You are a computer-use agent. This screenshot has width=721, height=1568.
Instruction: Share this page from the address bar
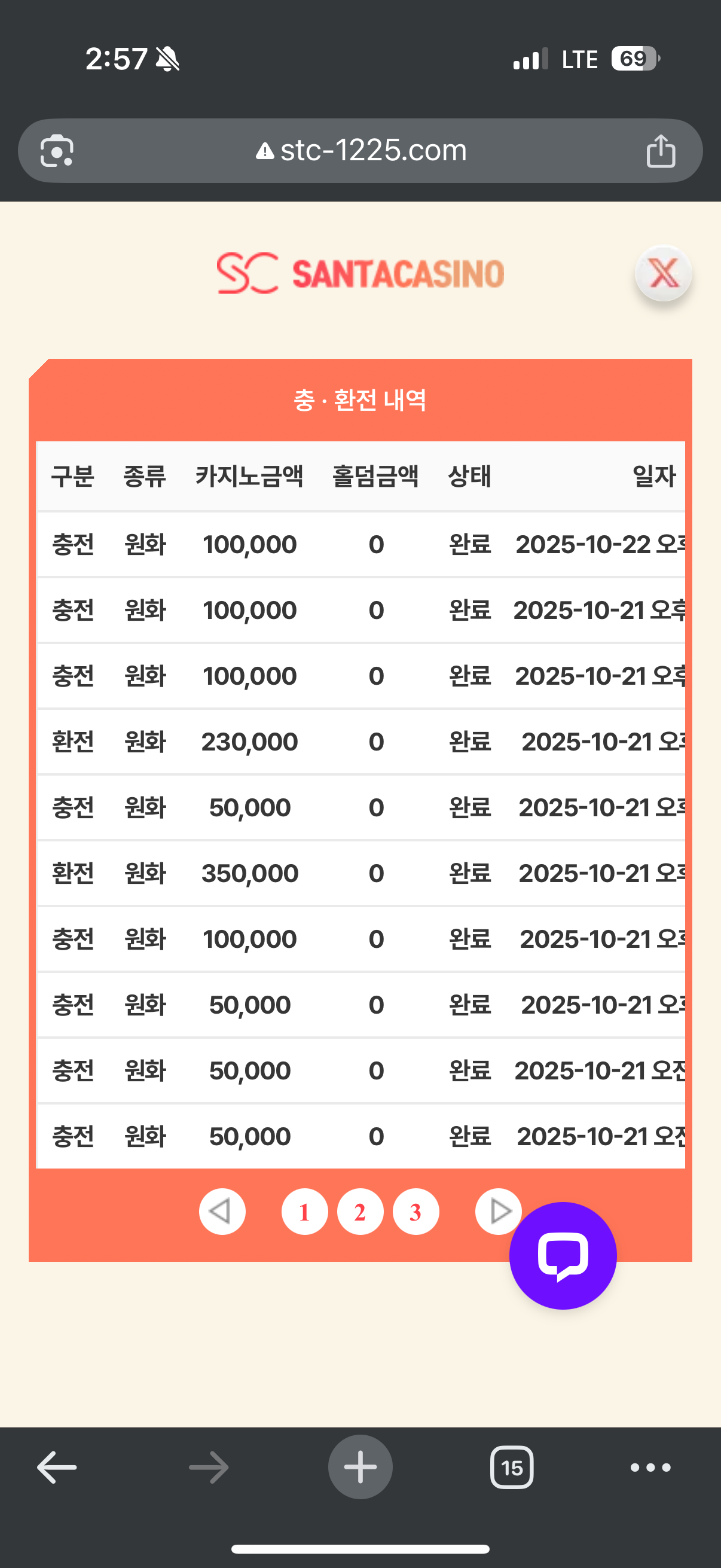click(660, 150)
